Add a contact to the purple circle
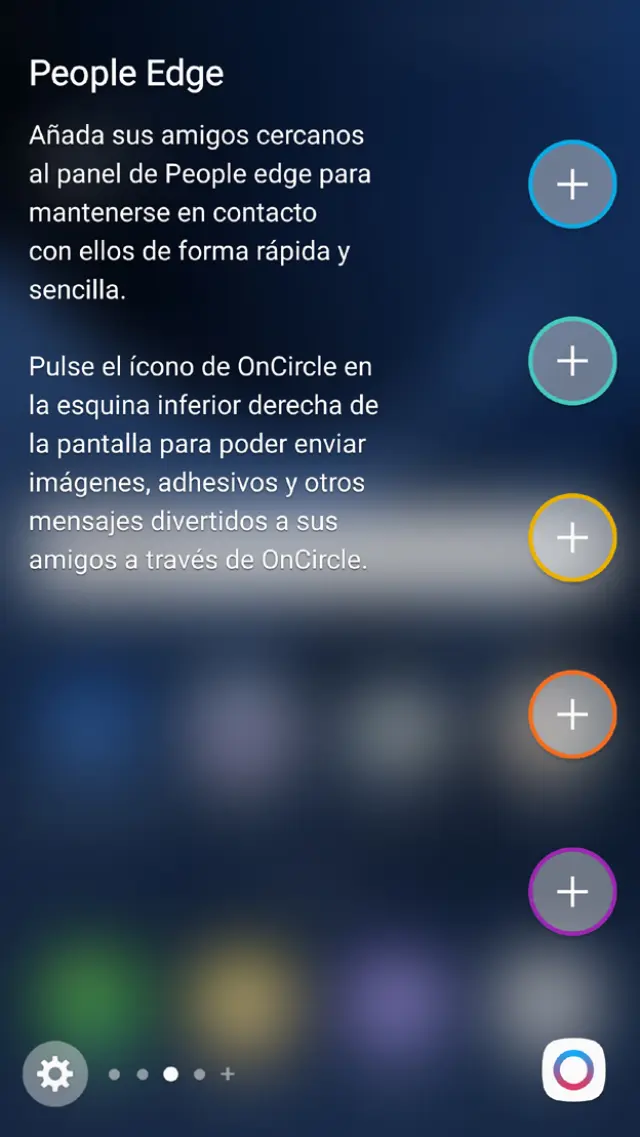Image resolution: width=640 pixels, height=1137 pixels. [x=572, y=891]
